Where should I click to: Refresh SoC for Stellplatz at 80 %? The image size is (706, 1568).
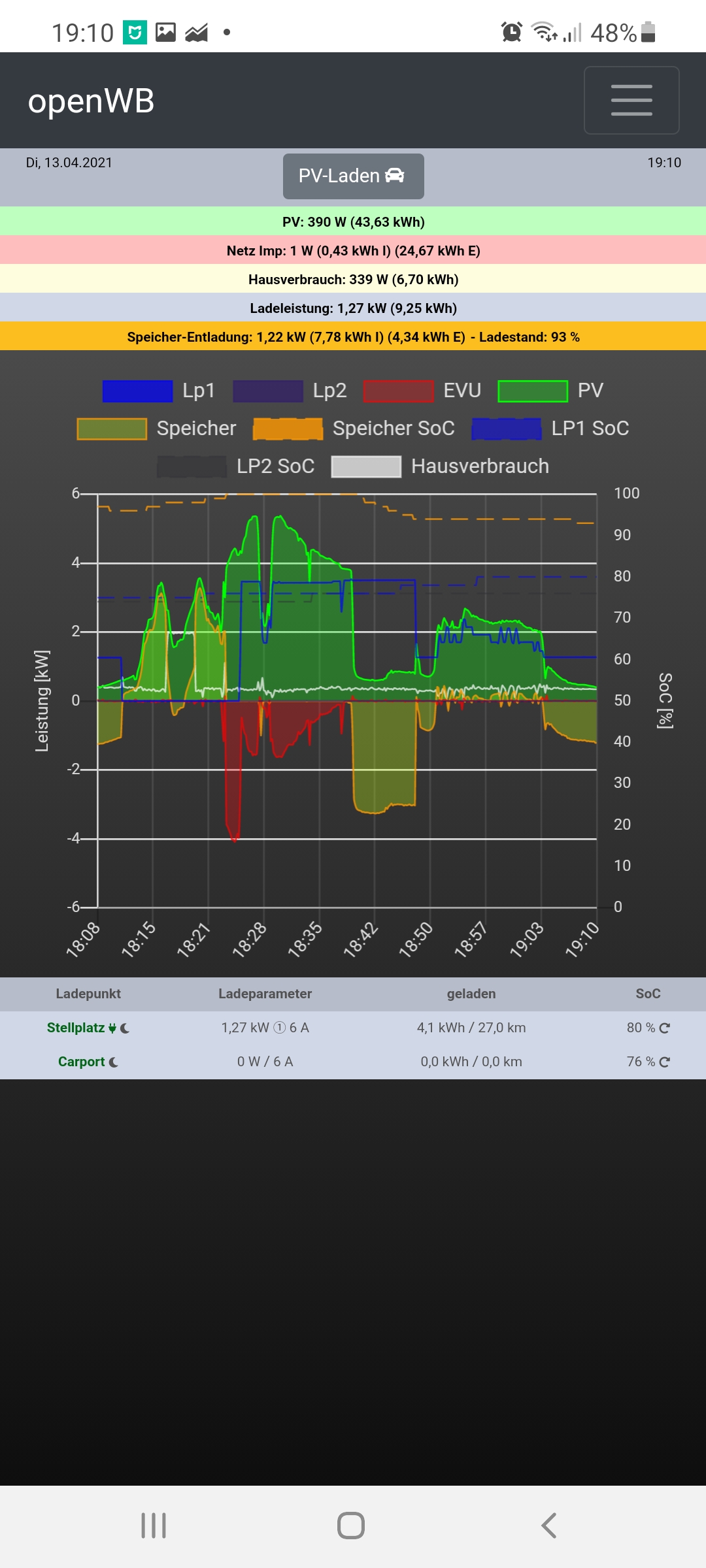click(665, 1028)
